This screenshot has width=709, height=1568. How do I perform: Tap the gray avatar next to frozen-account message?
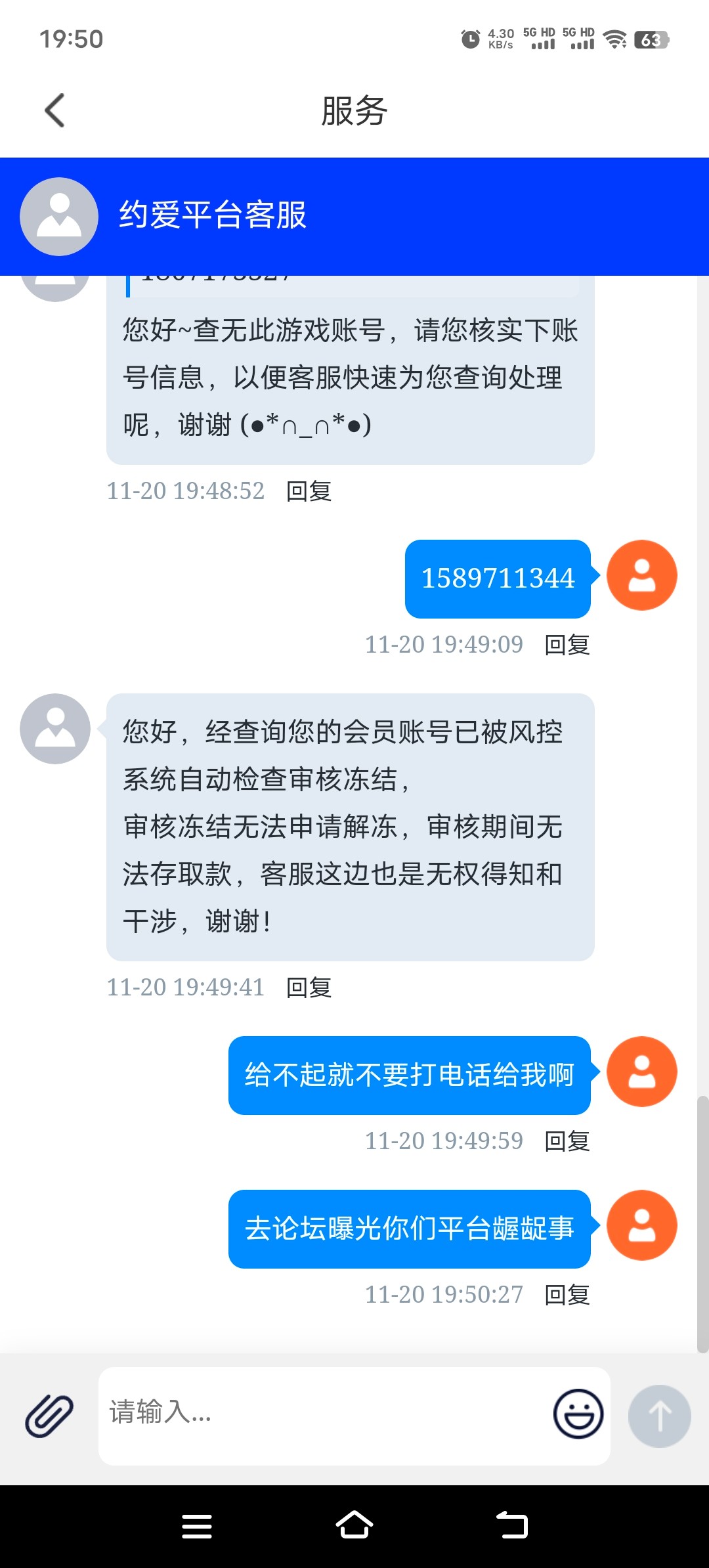[x=55, y=729]
